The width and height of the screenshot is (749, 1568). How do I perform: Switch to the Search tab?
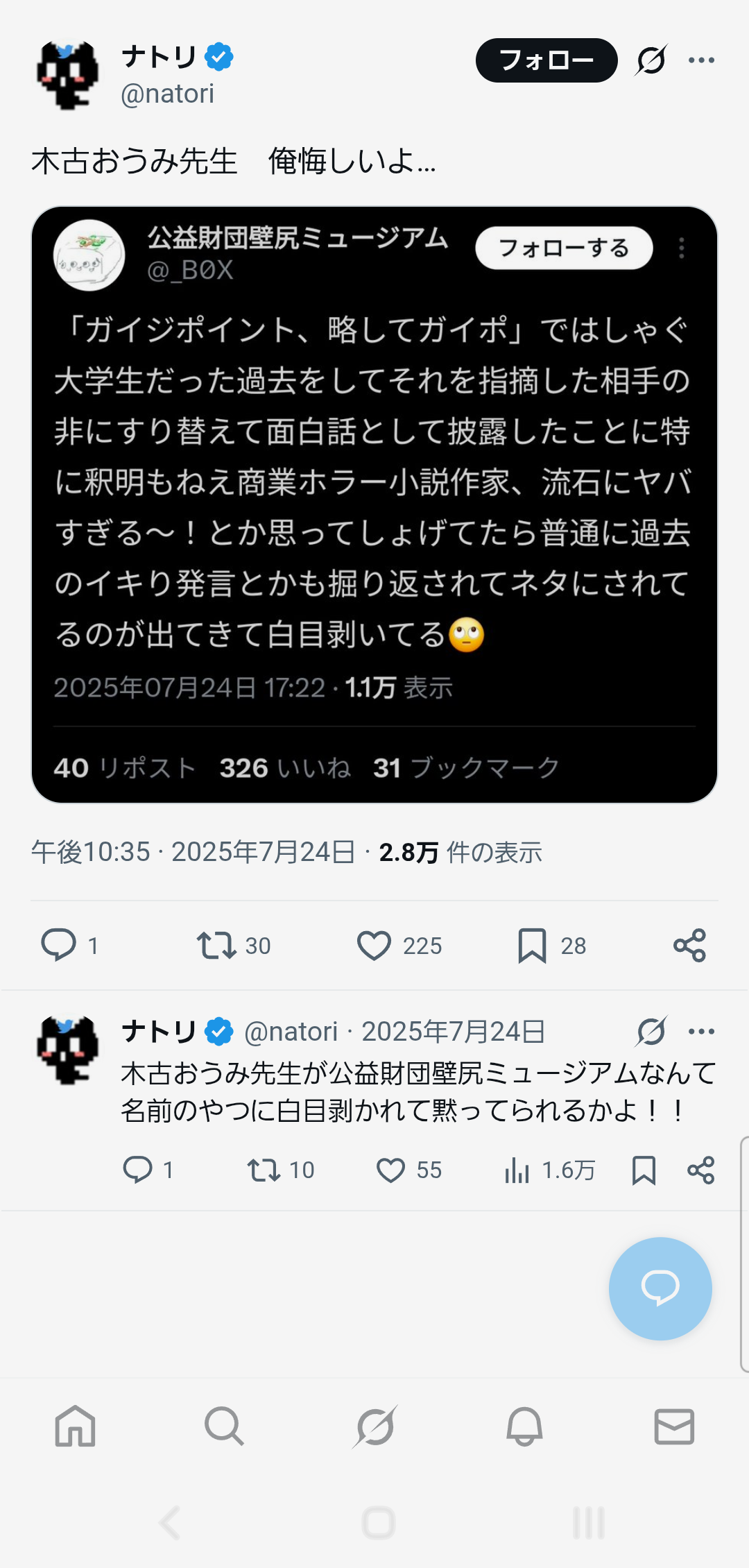point(224,1426)
